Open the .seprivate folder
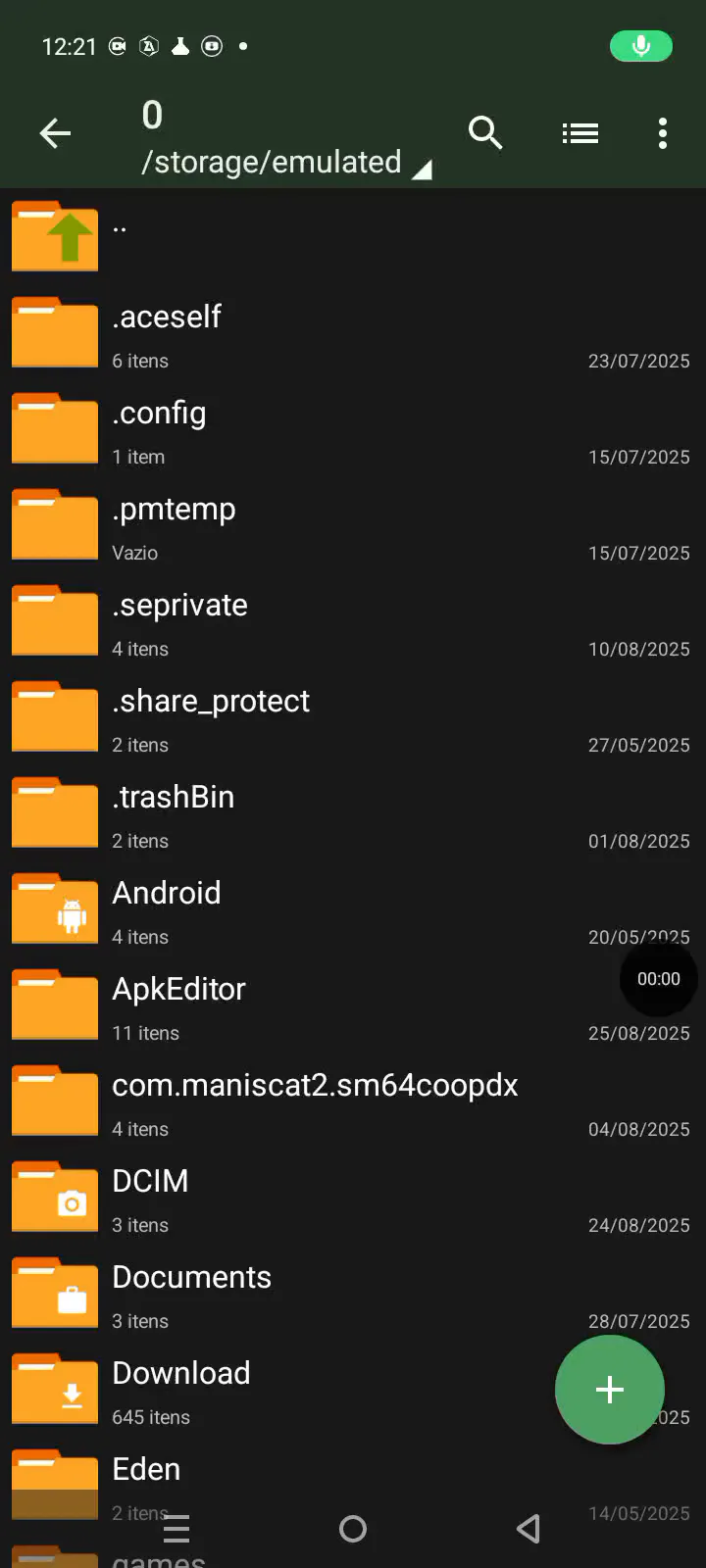The height and width of the screenshot is (1568, 706). 353,620
